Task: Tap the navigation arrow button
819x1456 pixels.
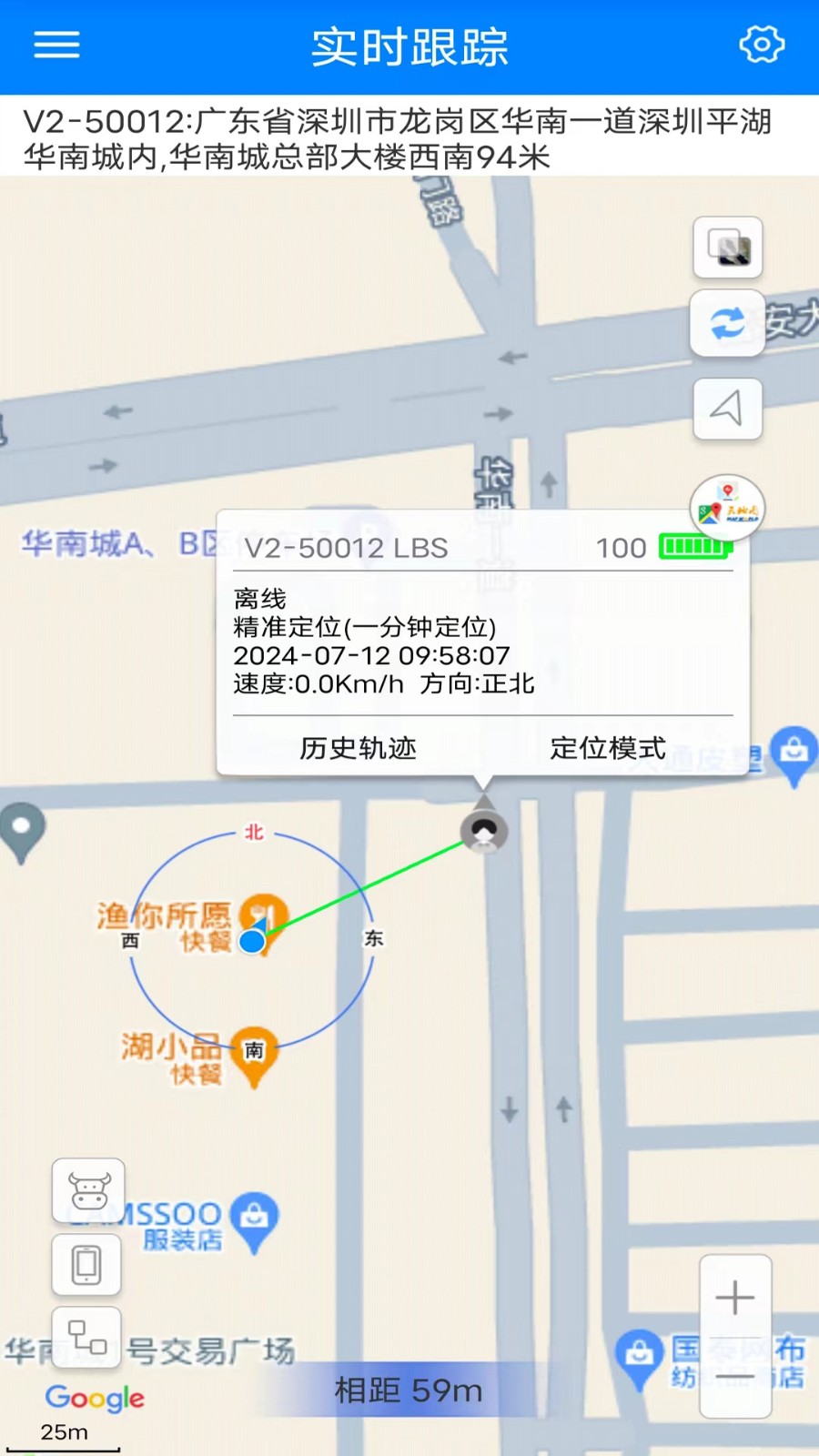Action: 728,409
